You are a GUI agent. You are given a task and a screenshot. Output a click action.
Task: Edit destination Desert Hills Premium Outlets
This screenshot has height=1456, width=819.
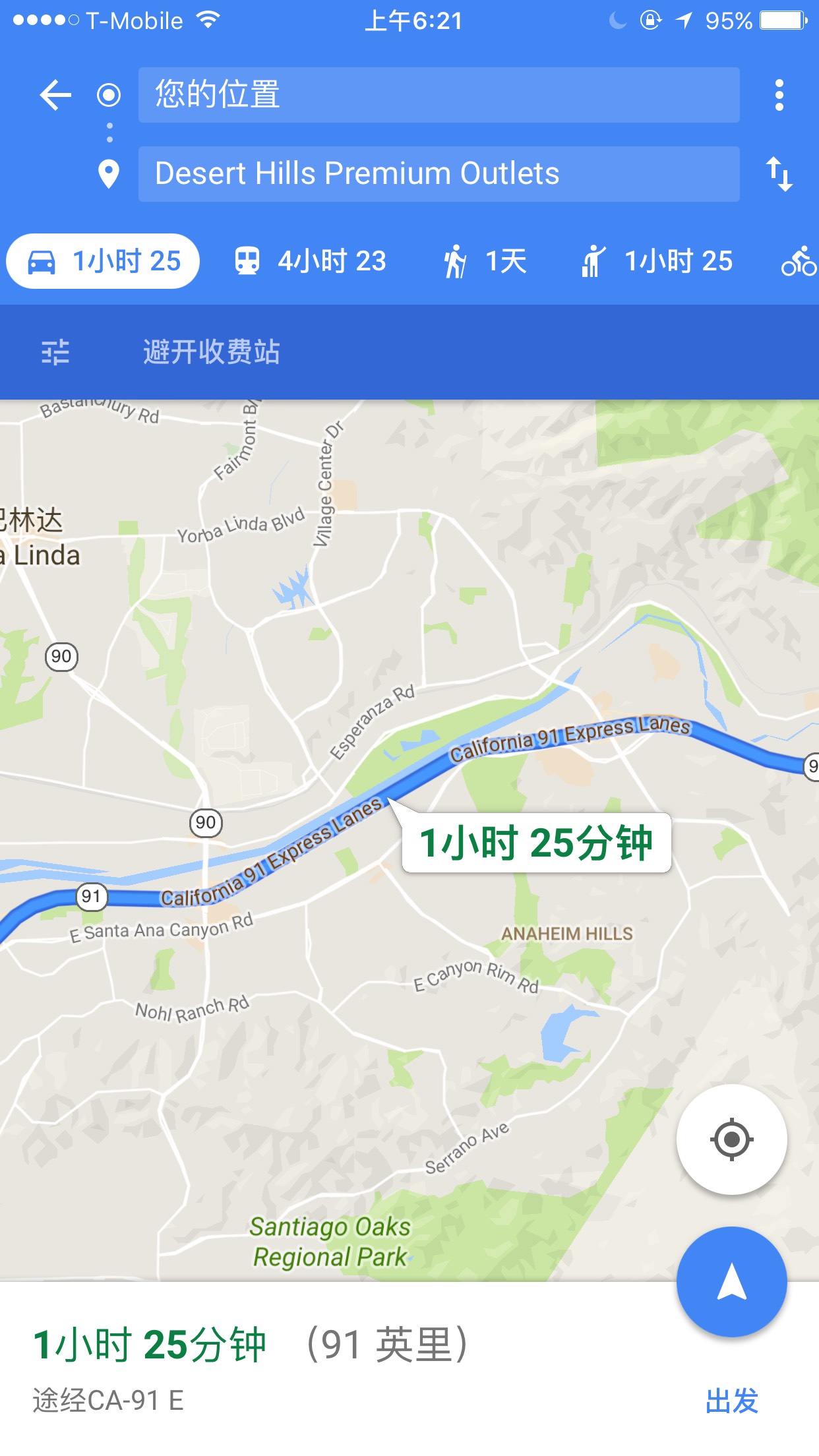438,174
